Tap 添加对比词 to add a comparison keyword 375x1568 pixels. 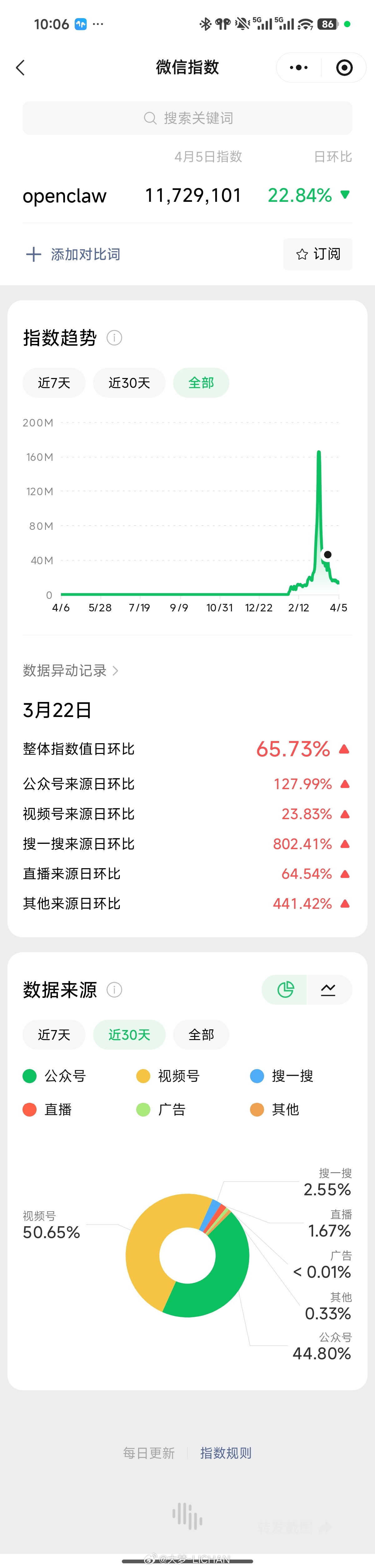pyautogui.click(x=73, y=254)
